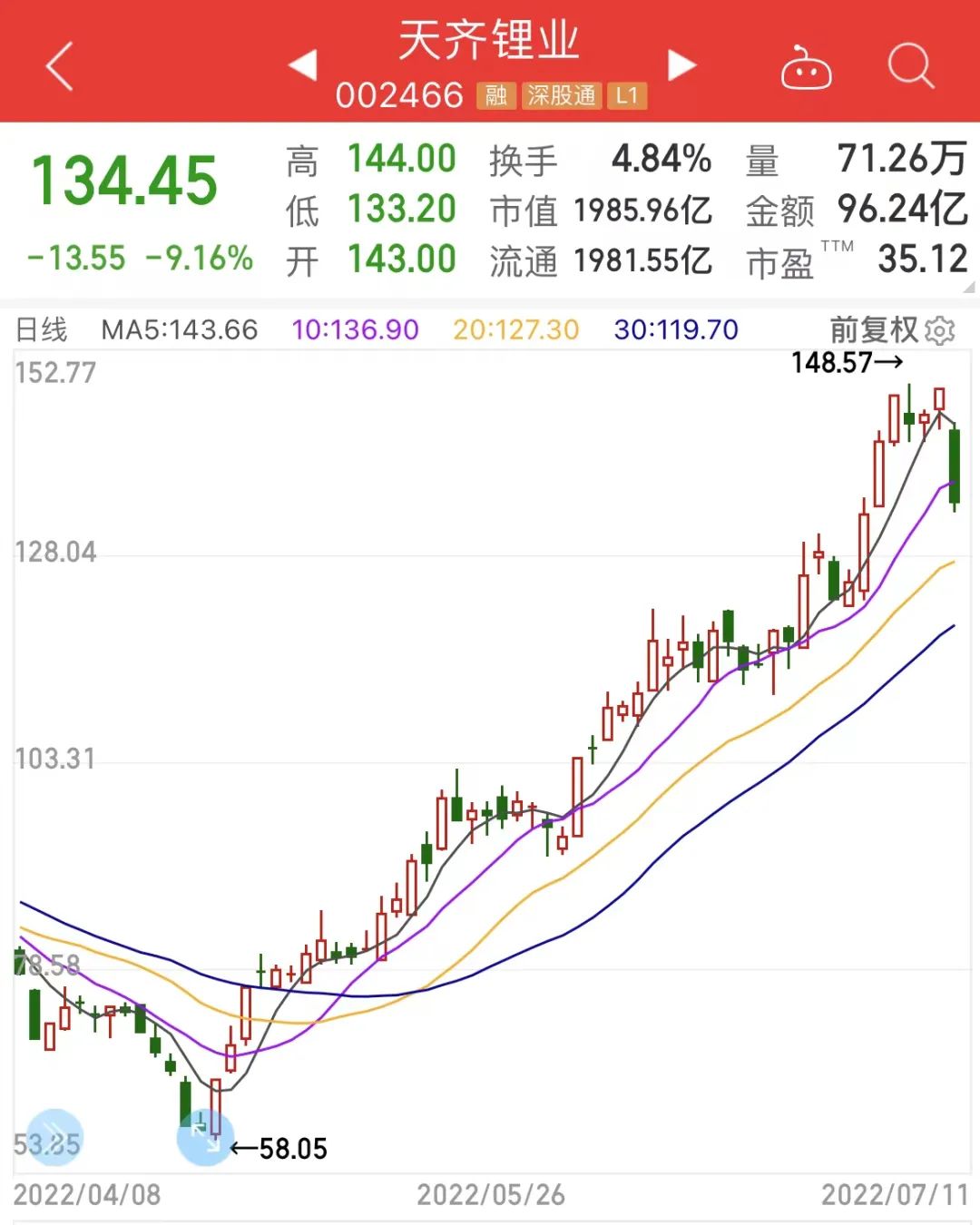Open the 日线 period selector
The width and height of the screenshot is (980, 1225).
point(44,329)
